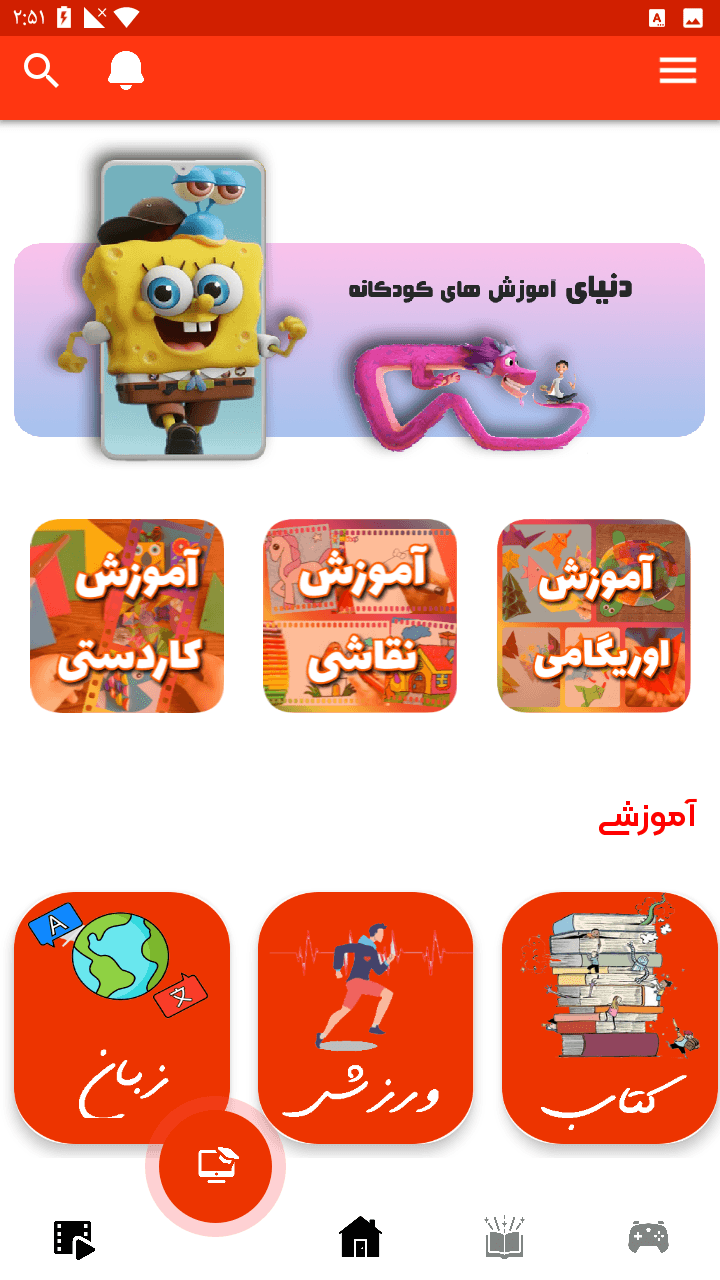Tap the floating online learning button
The width and height of the screenshot is (720, 1280).
(x=216, y=1166)
